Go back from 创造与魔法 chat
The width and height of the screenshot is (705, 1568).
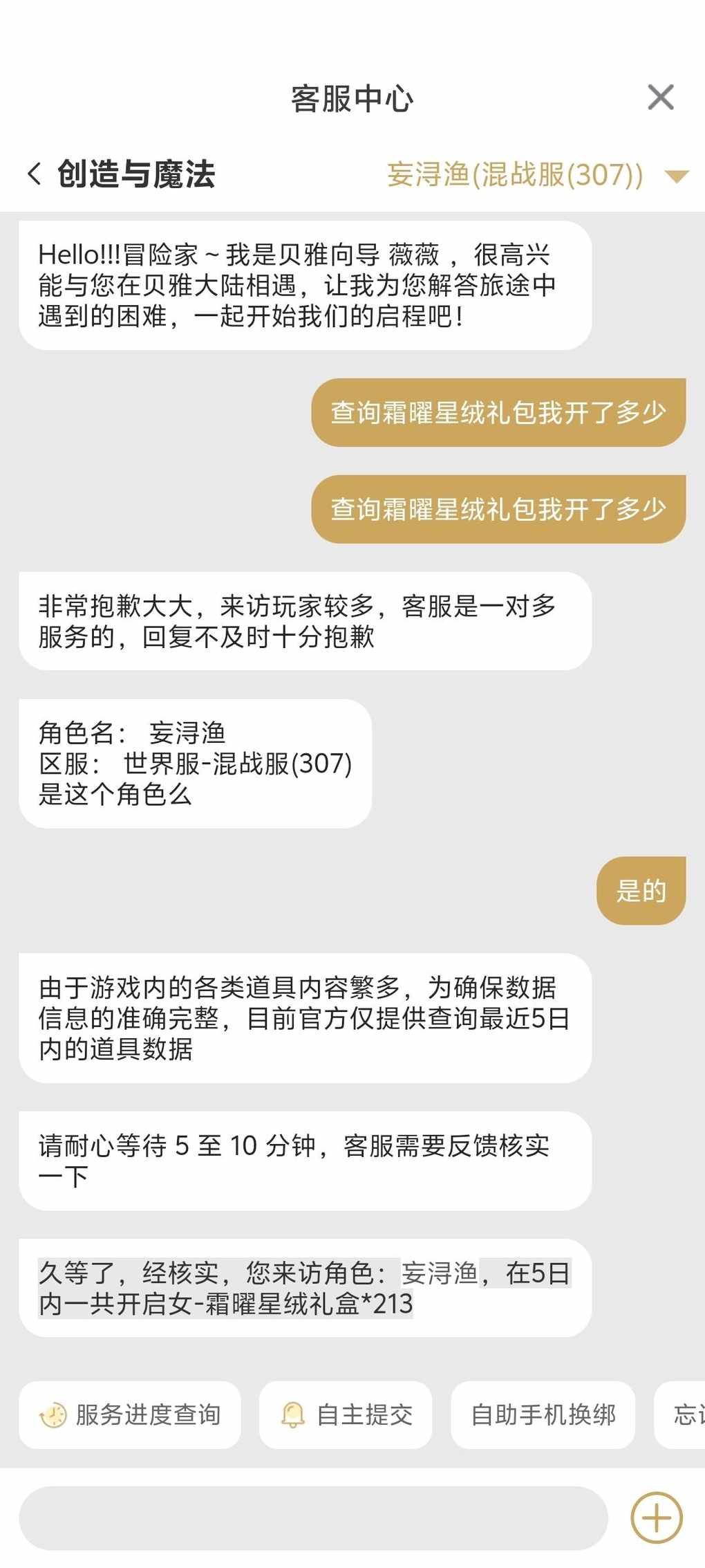pyautogui.click(x=35, y=174)
